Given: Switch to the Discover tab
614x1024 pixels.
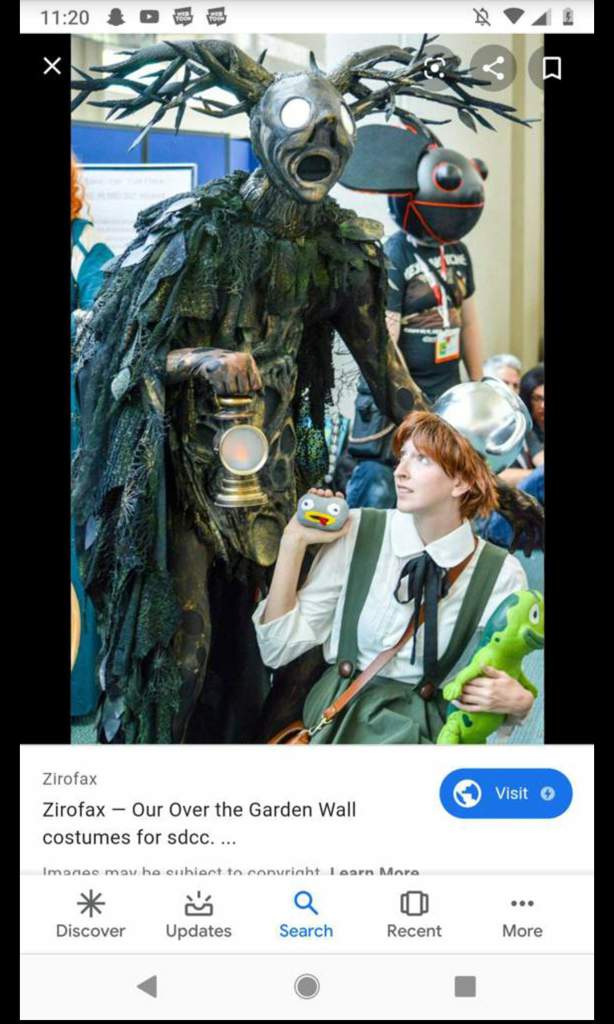Looking at the screenshot, I should 90,914.
